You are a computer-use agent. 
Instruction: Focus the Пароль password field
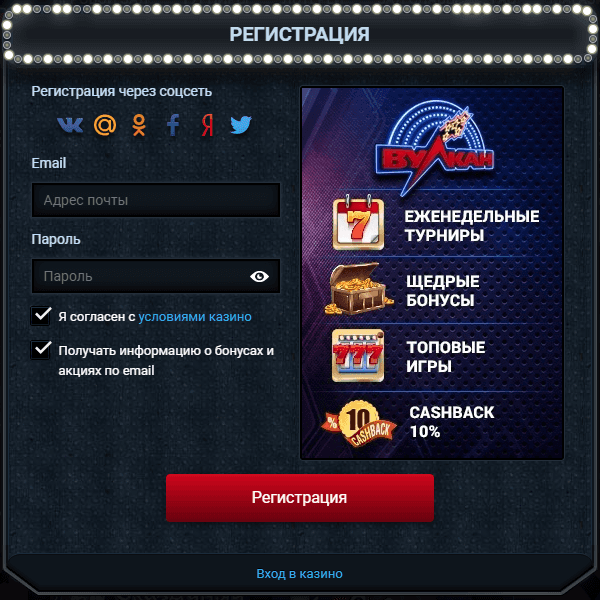140,276
